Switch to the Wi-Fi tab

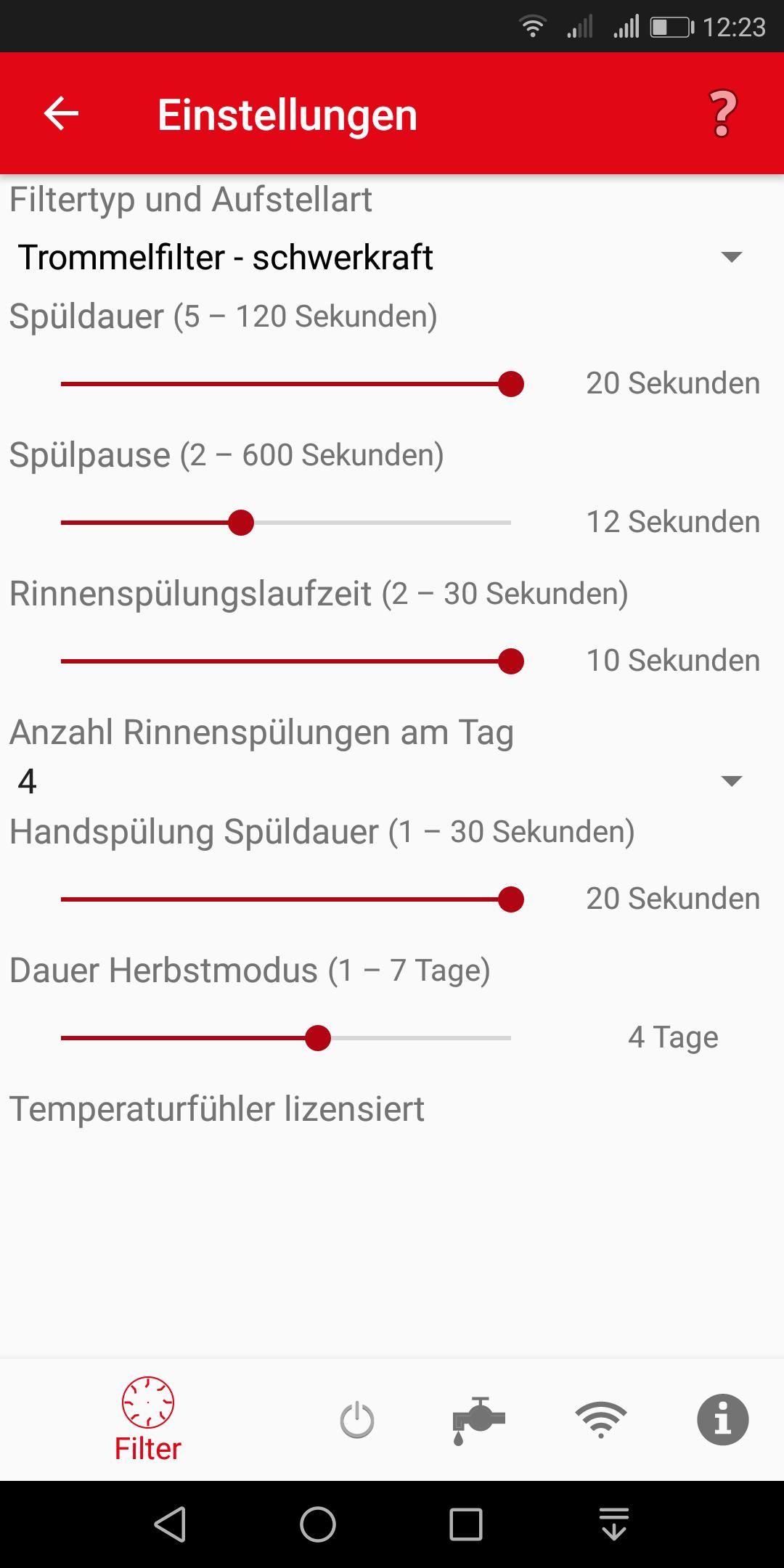(600, 1421)
